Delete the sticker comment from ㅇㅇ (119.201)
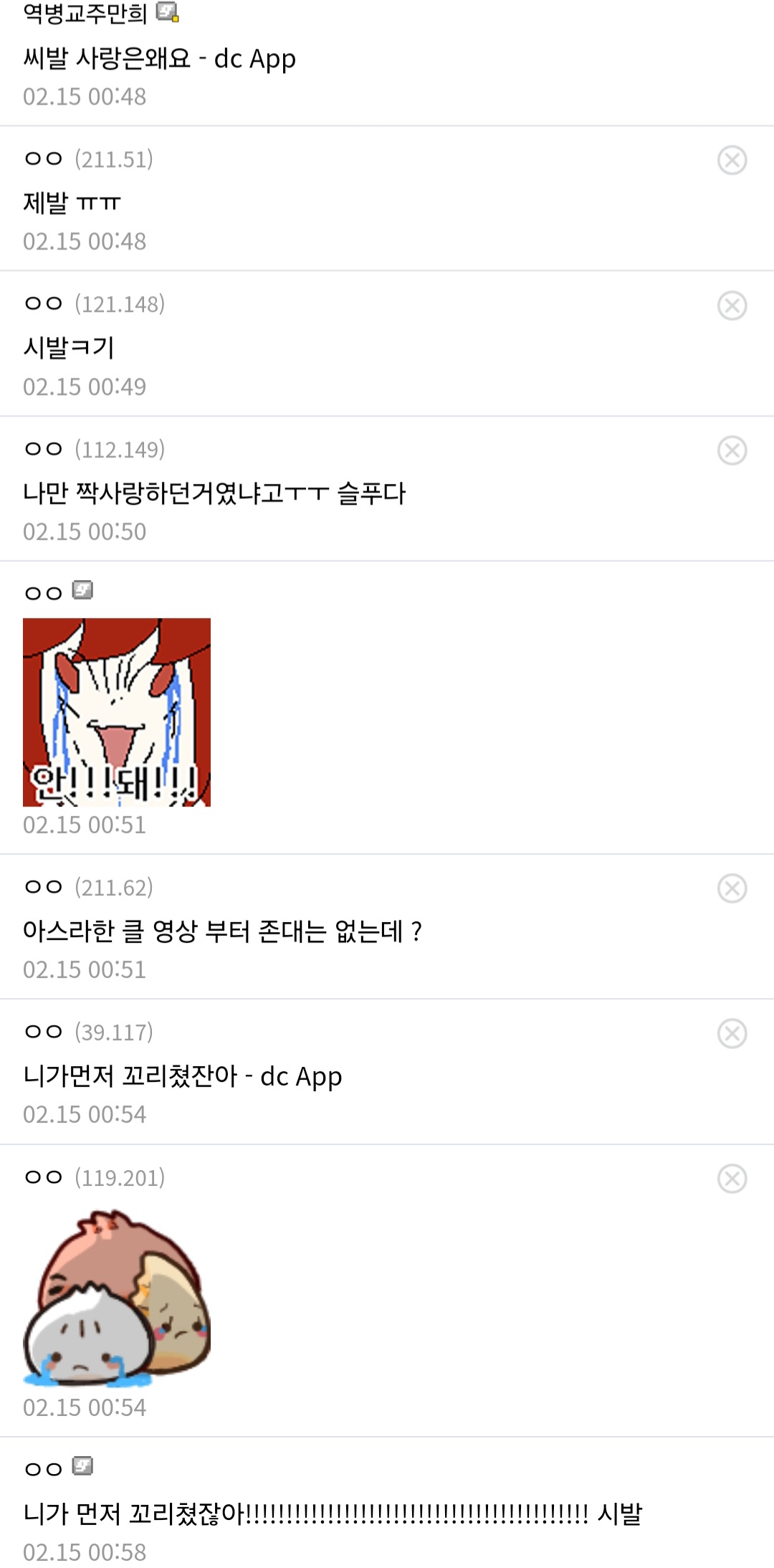 pyautogui.click(x=732, y=1179)
